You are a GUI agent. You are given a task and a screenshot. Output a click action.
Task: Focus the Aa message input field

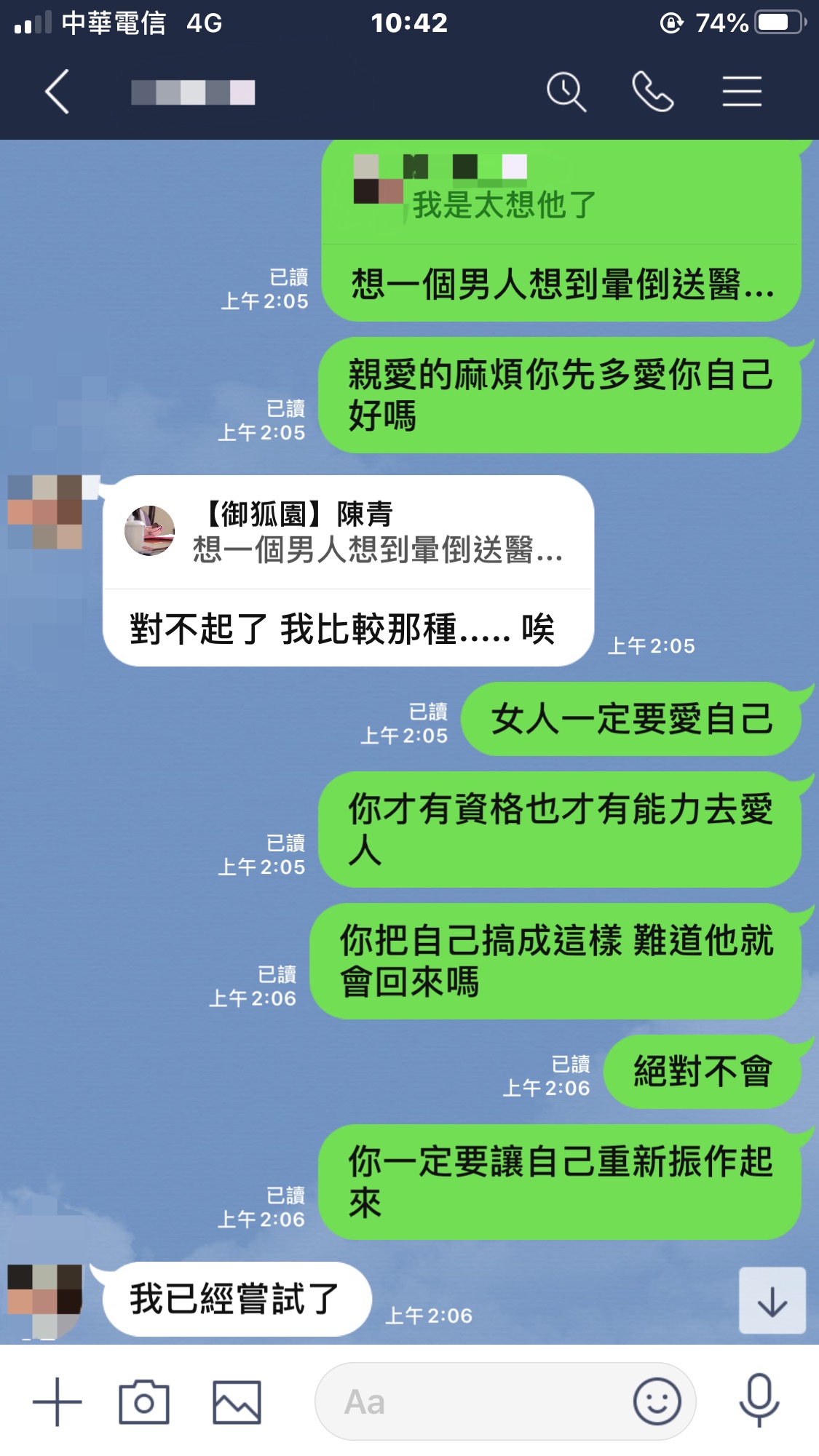473,1401
